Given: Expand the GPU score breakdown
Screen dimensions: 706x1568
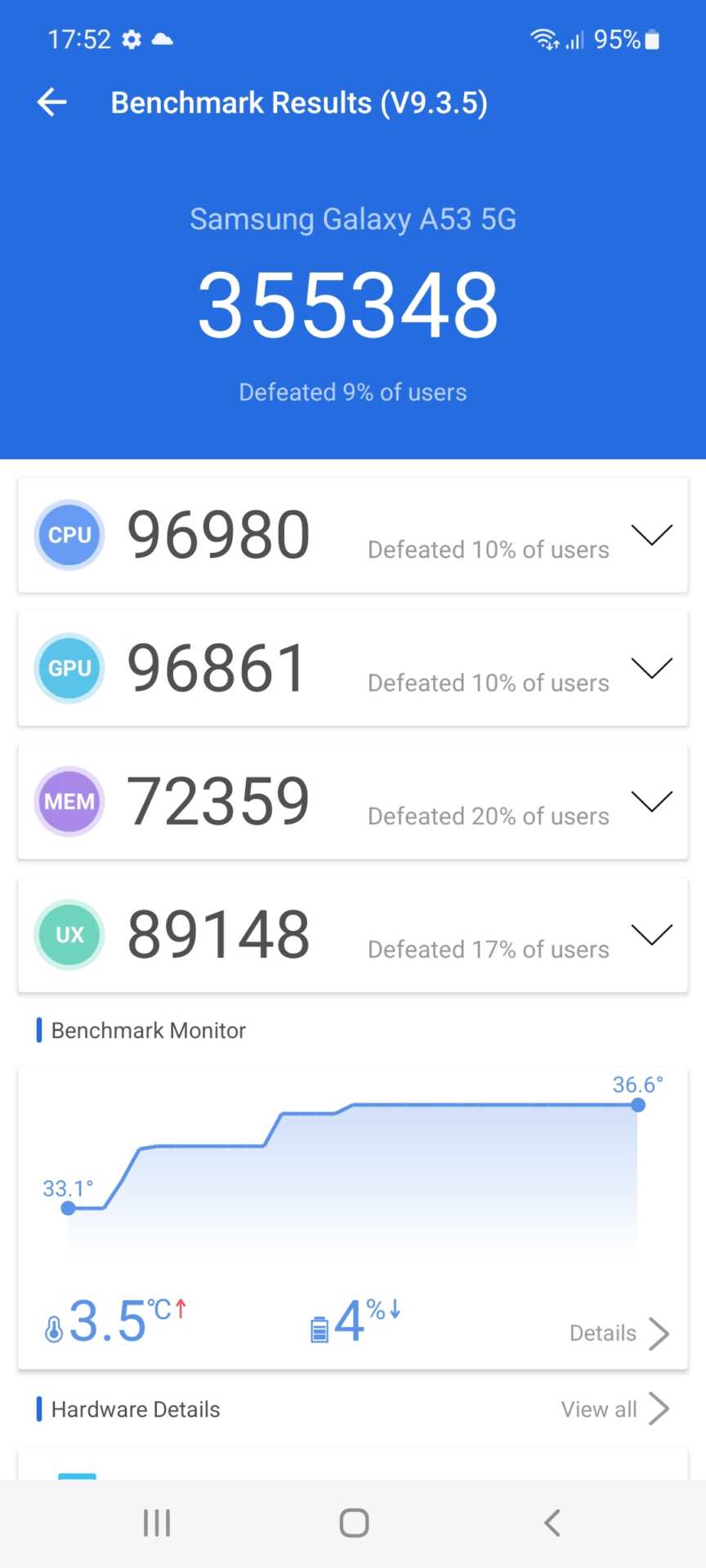Looking at the screenshot, I should pyautogui.click(x=651, y=668).
